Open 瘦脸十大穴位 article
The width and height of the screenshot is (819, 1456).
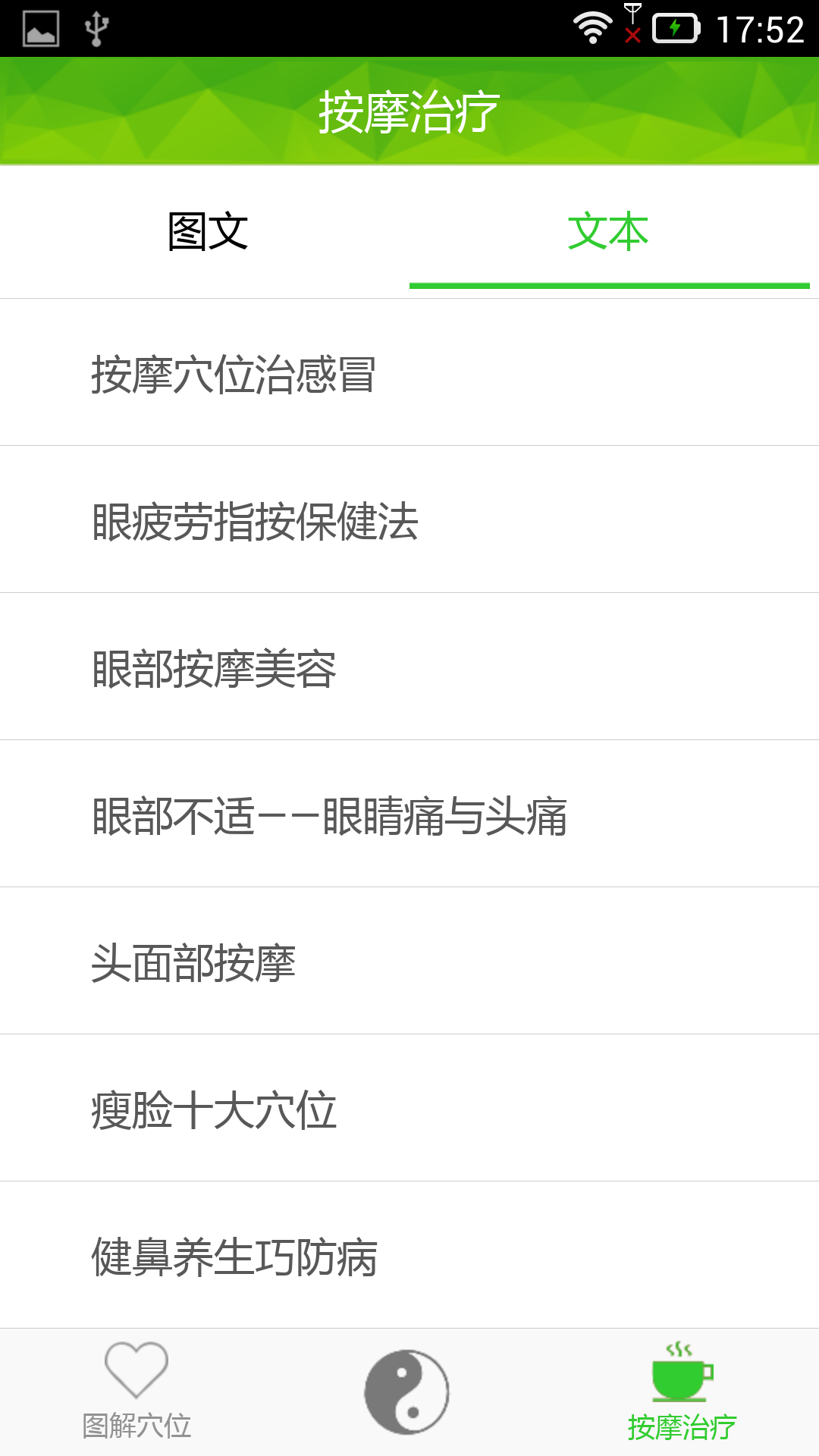point(214,1109)
